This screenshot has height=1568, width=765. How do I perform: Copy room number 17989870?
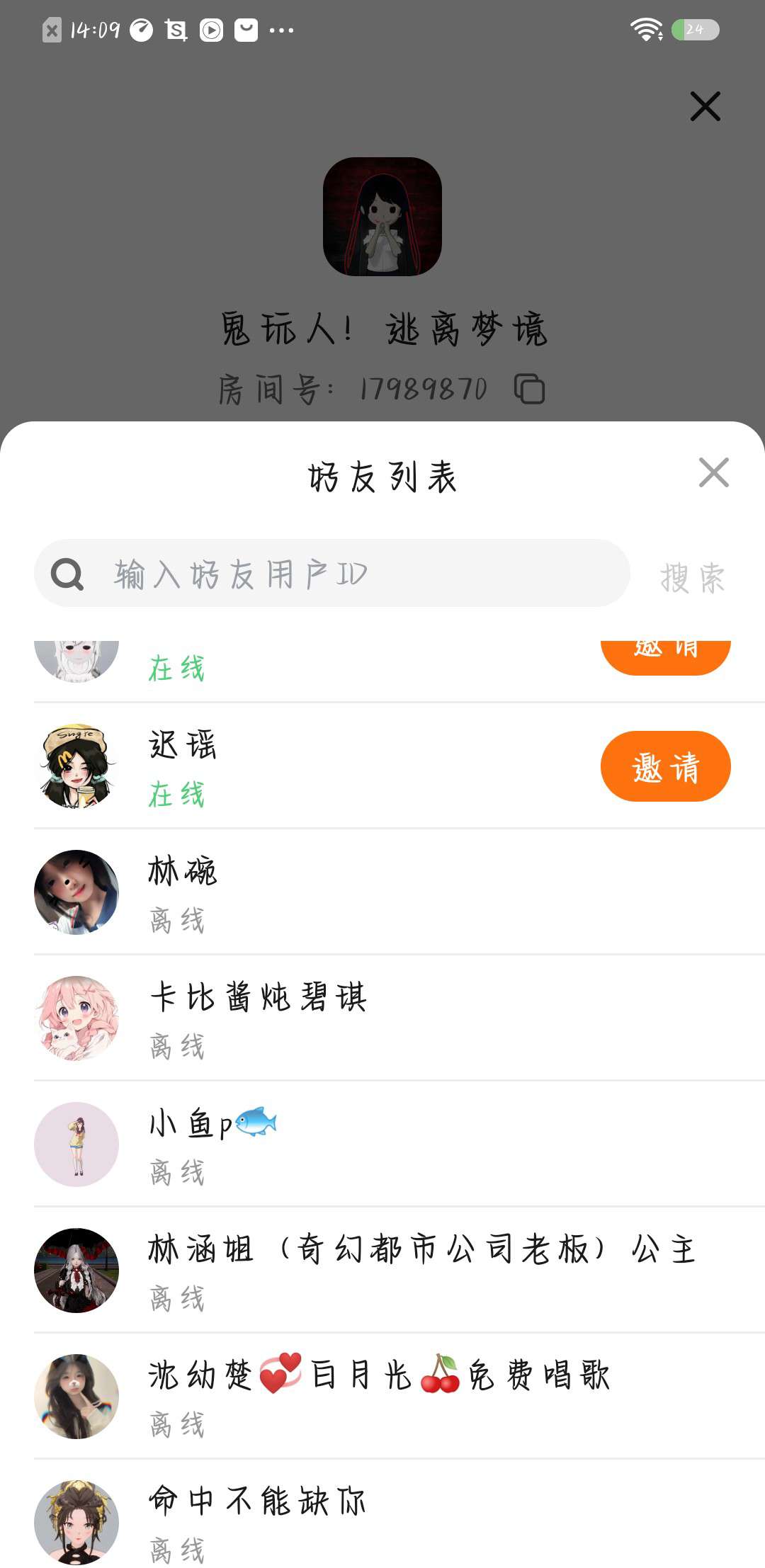click(x=529, y=389)
